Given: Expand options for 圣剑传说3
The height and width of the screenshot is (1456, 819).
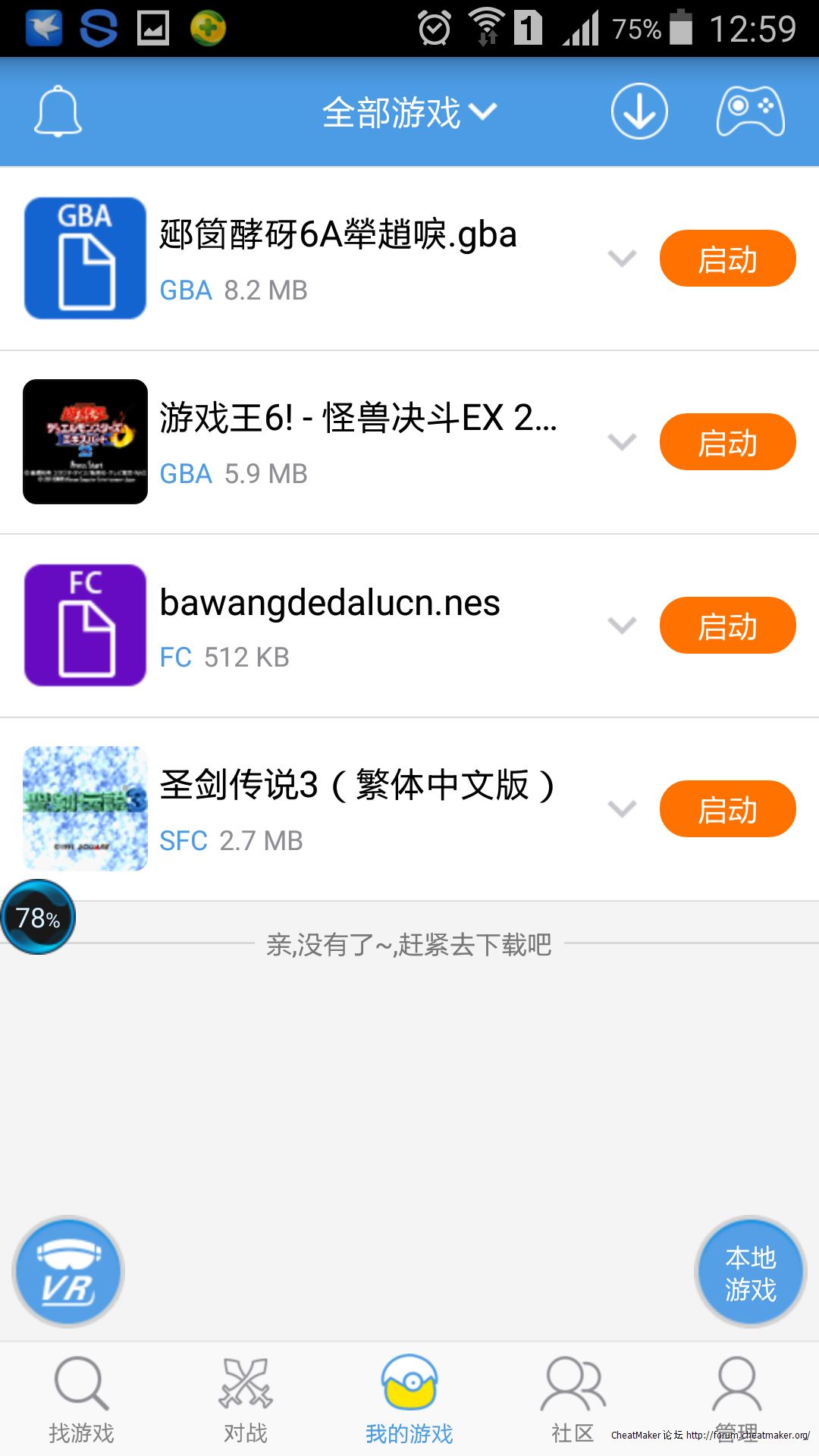Looking at the screenshot, I should (622, 809).
